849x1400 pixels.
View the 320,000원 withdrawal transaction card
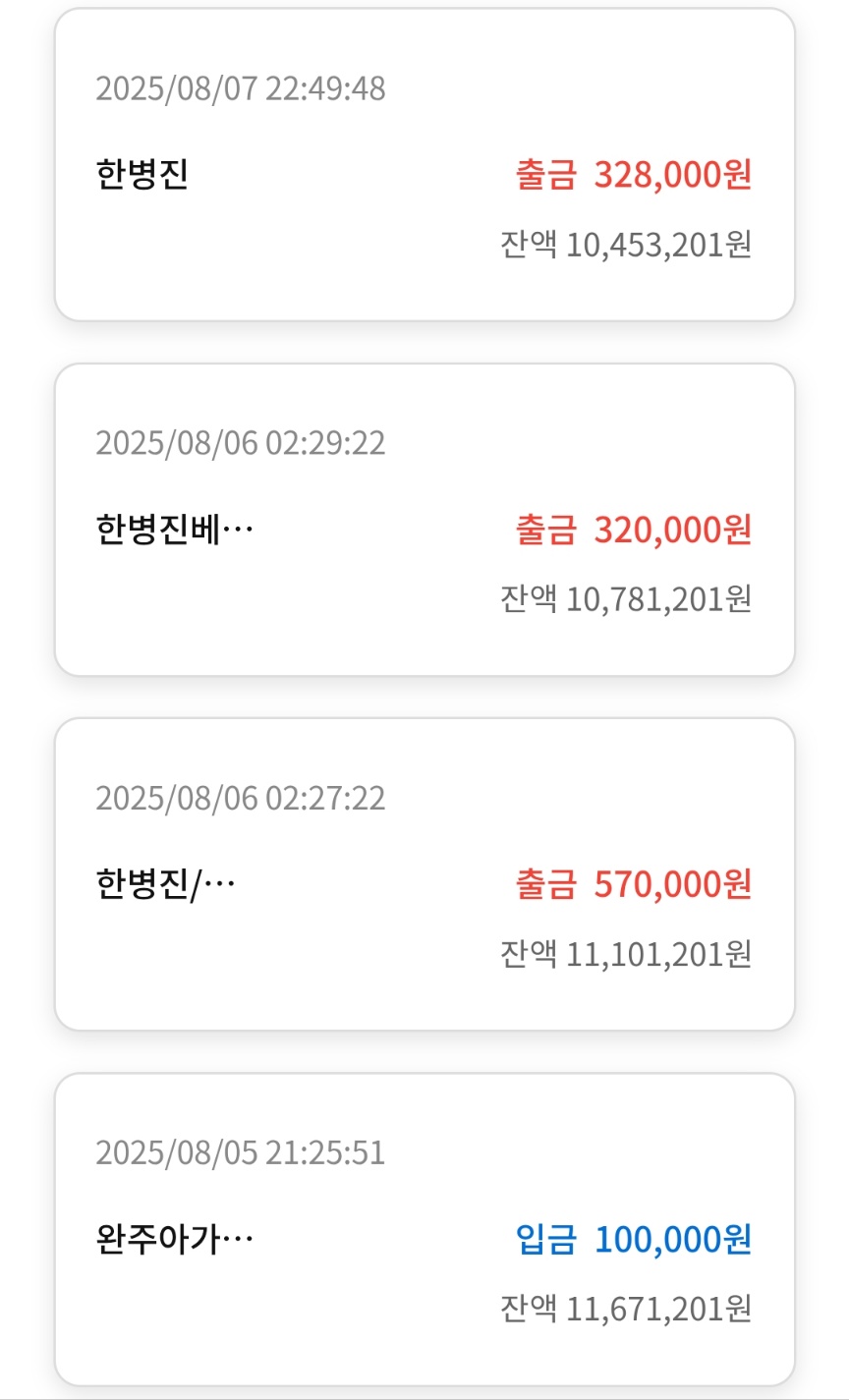(424, 520)
